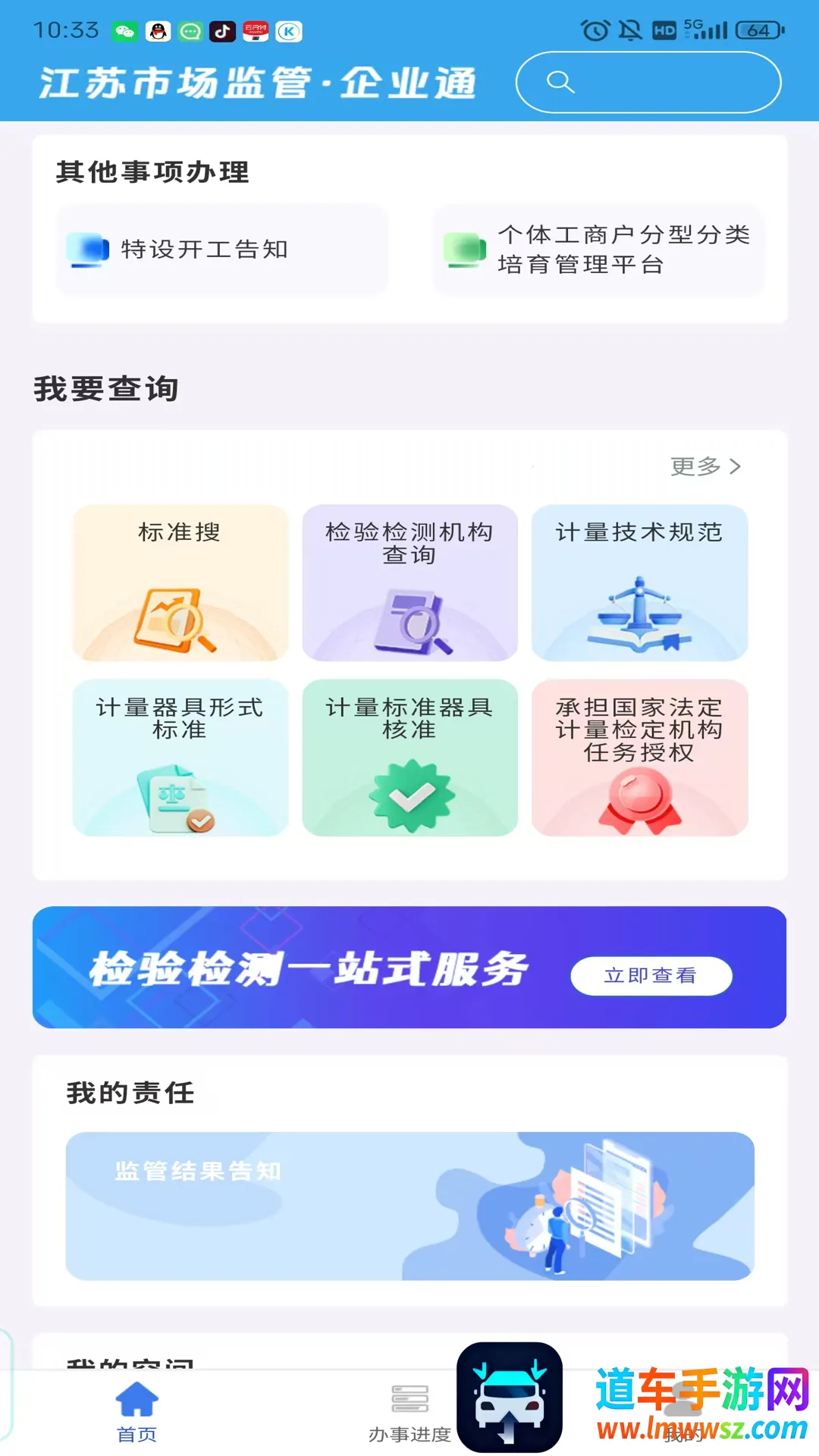Viewport: 819px width, 1456px height.
Task: Open 计量标准器具核准 card
Action: coord(409,758)
